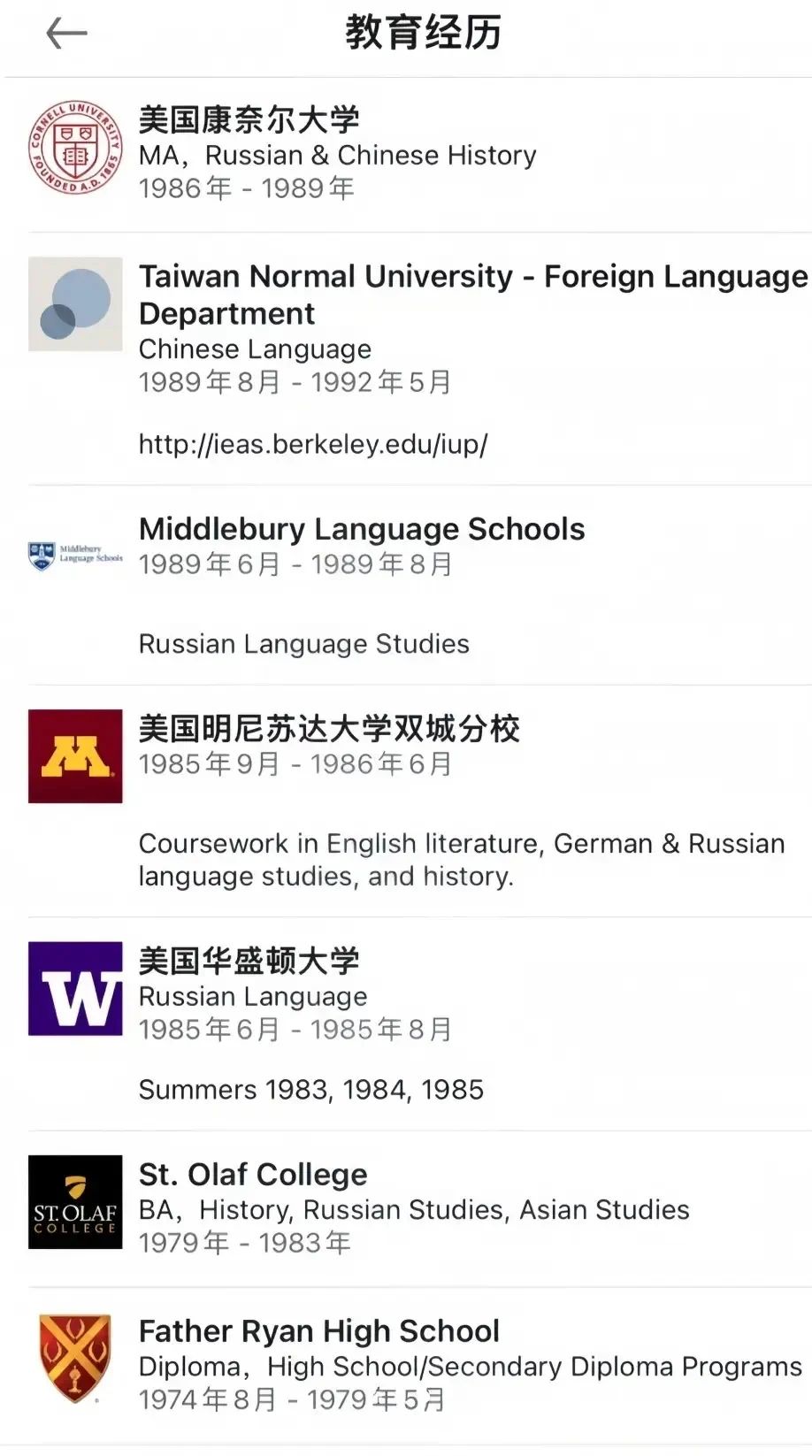Tap the Taiwan Normal University placeholder logo
812x1456 pixels.
[75, 303]
